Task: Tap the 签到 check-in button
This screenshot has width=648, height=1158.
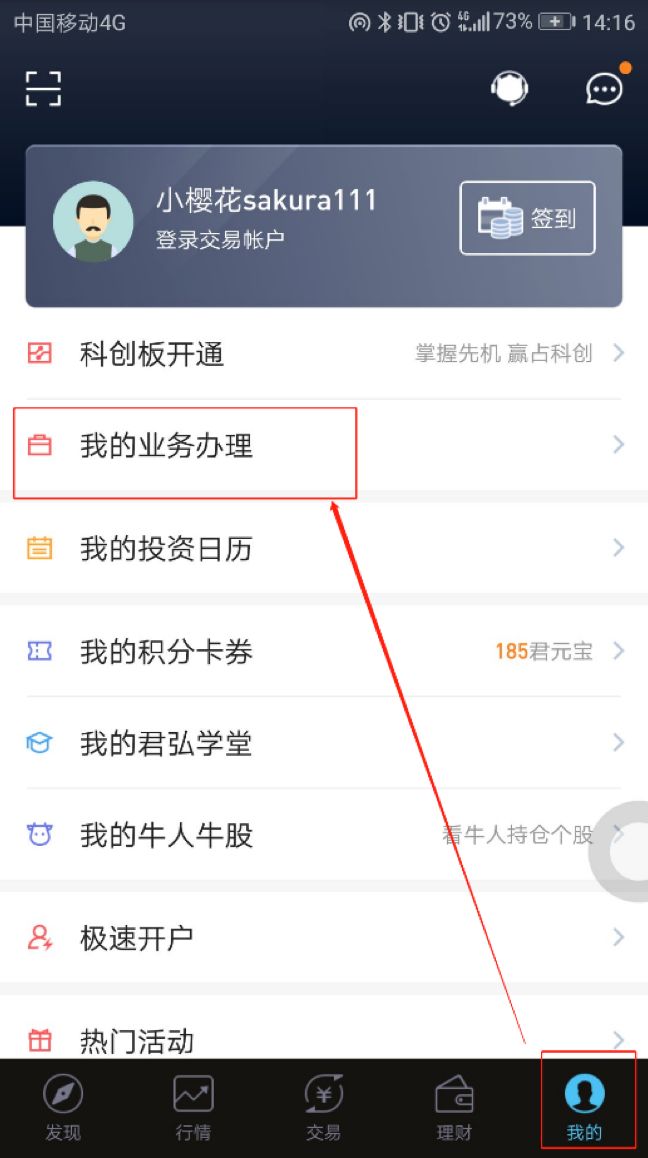Action: click(x=527, y=218)
